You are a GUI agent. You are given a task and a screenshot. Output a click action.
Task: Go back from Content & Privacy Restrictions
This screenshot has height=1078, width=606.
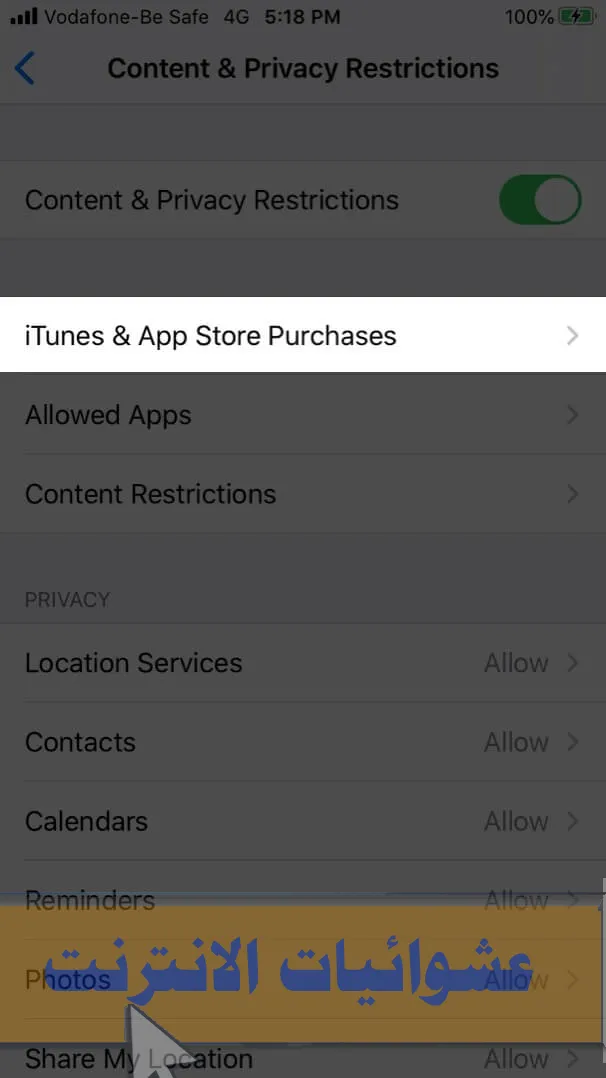click(x=26, y=69)
